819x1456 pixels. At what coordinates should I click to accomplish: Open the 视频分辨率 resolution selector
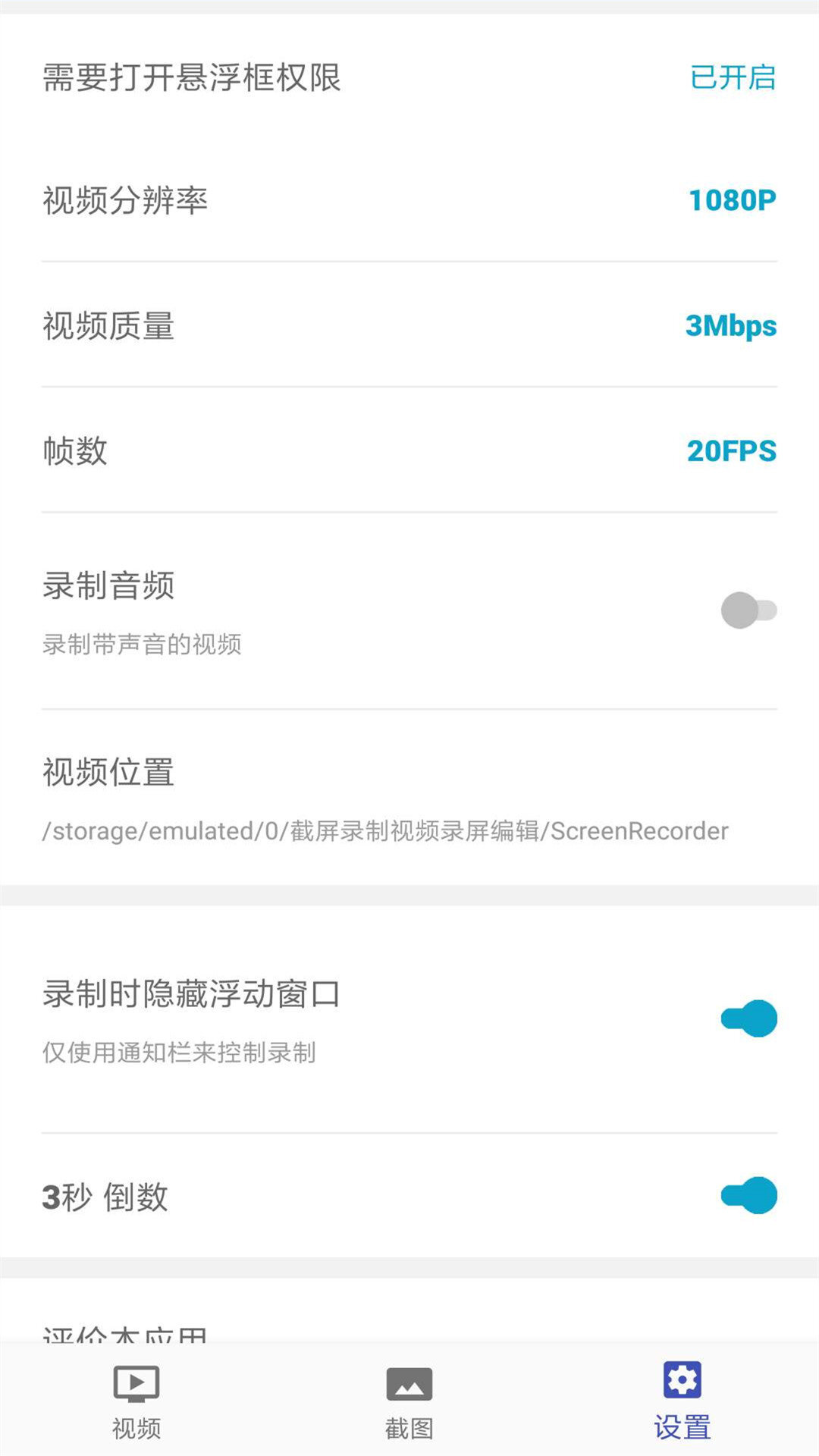tap(409, 201)
